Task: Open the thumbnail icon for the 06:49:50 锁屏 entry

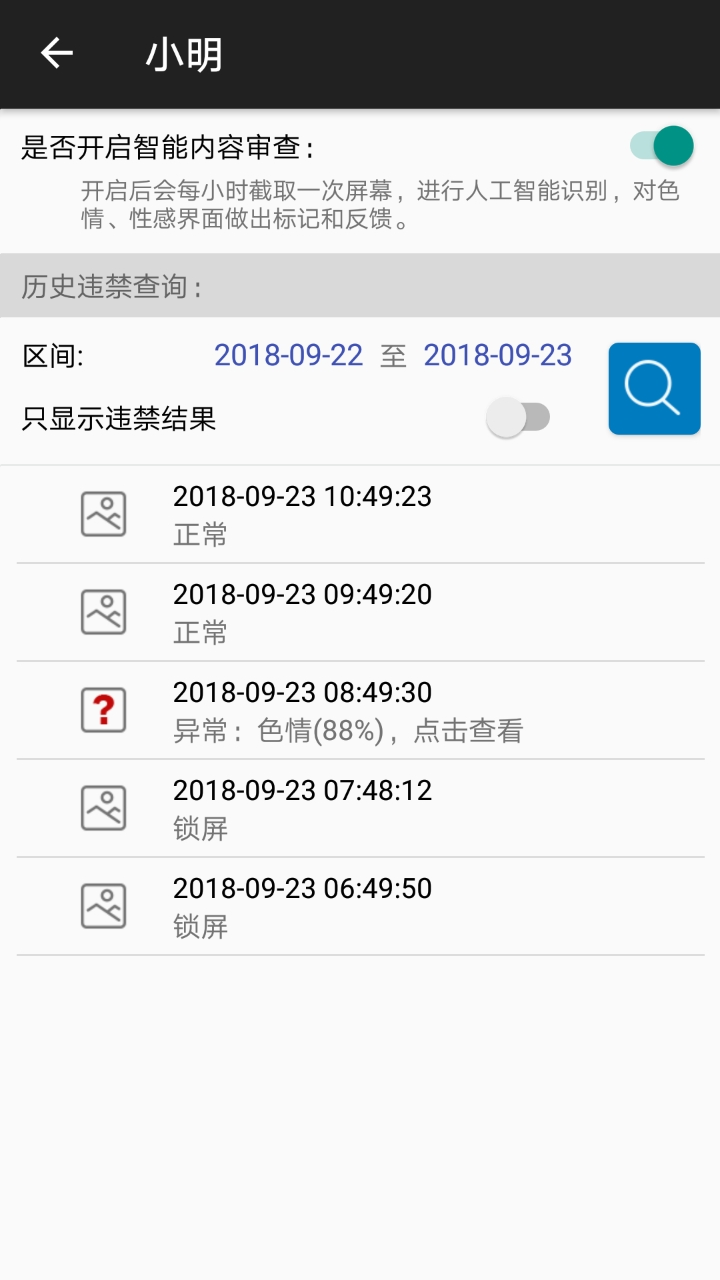Action: tap(103, 905)
